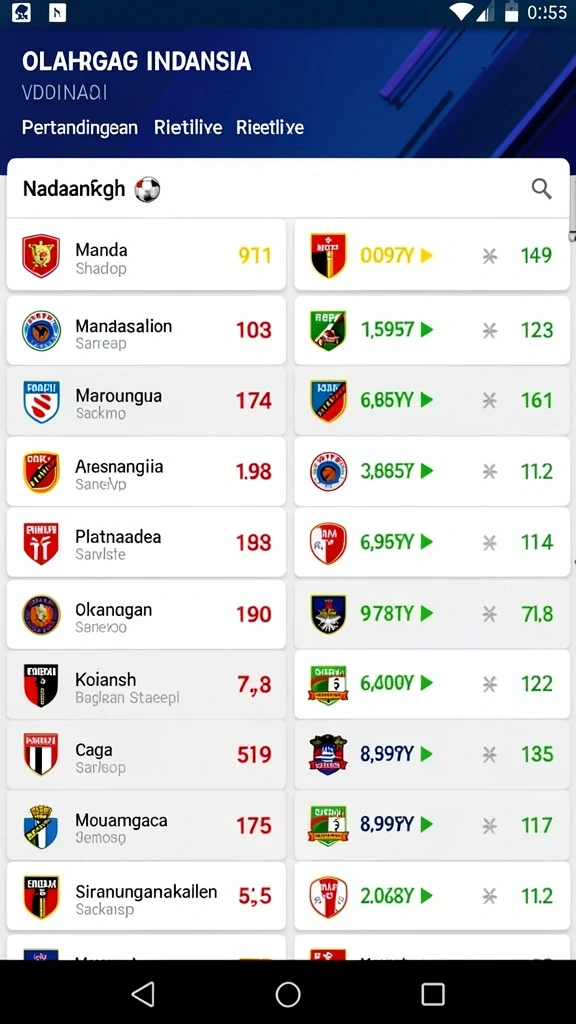Open the Mouamgaca team card

(146, 825)
